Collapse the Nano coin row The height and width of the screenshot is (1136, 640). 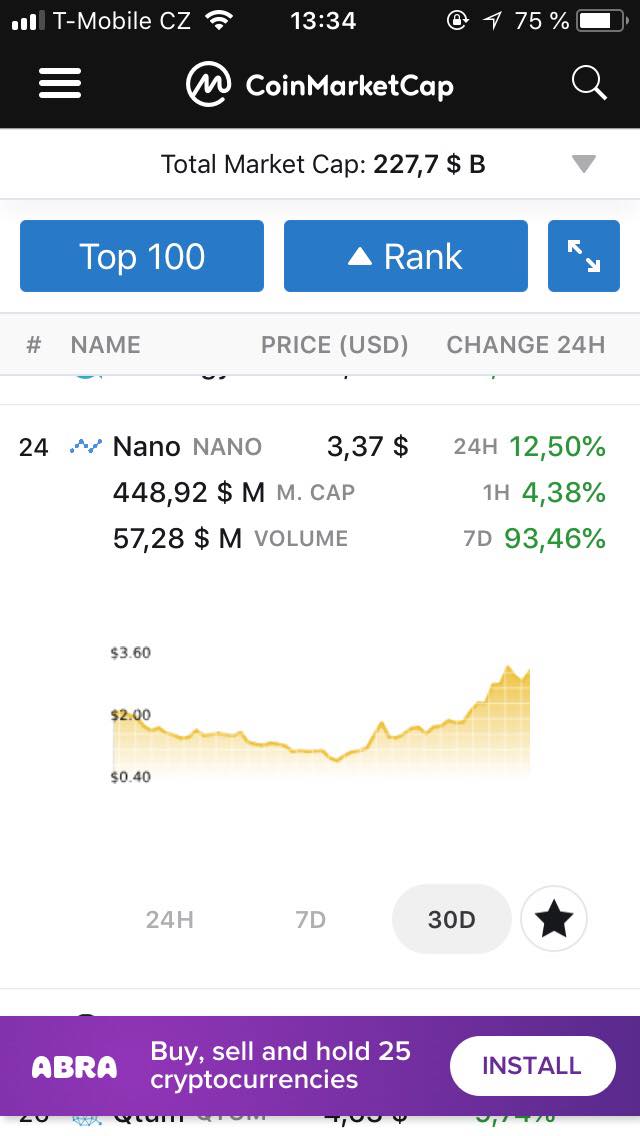pyautogui.click(x=150, y=446)
